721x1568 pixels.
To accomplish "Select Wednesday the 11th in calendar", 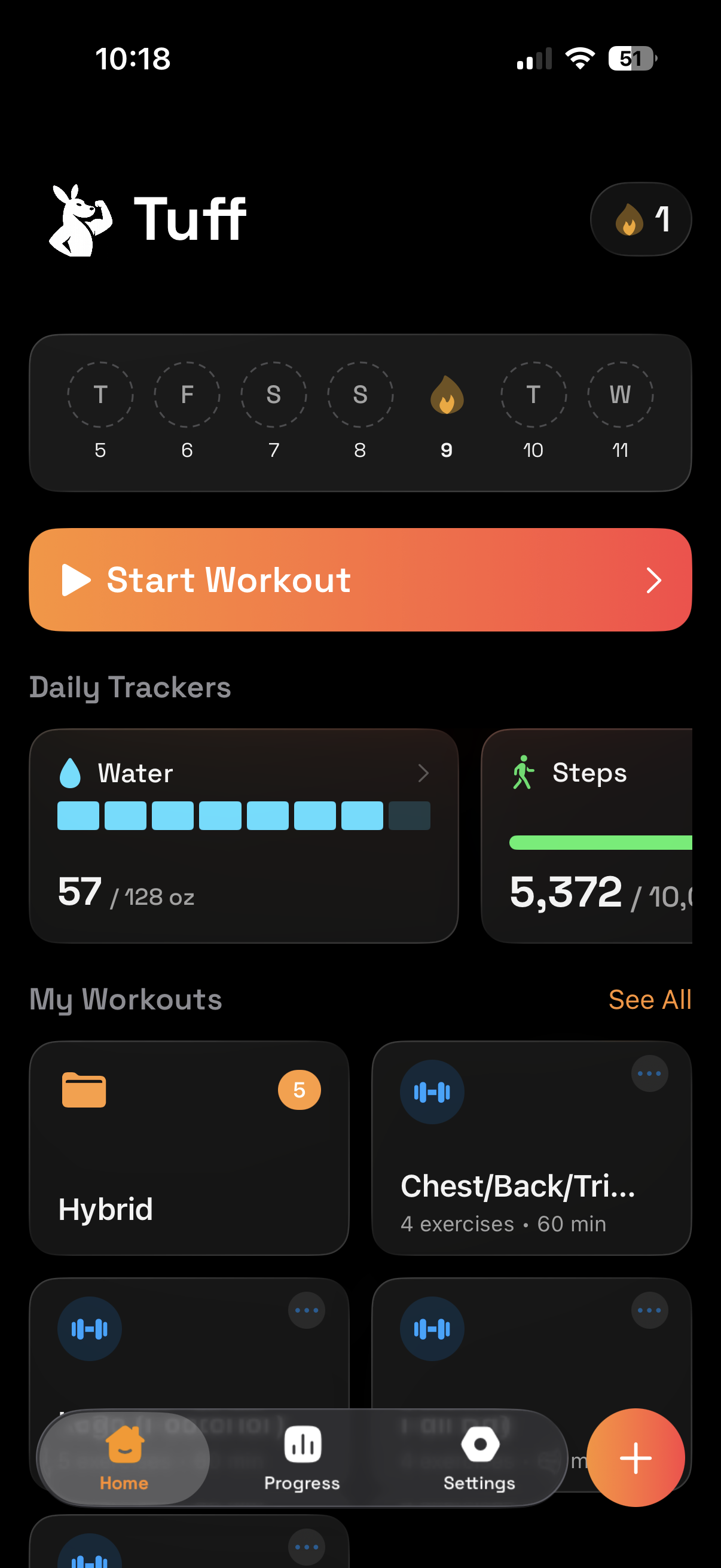I will point(619,409).
